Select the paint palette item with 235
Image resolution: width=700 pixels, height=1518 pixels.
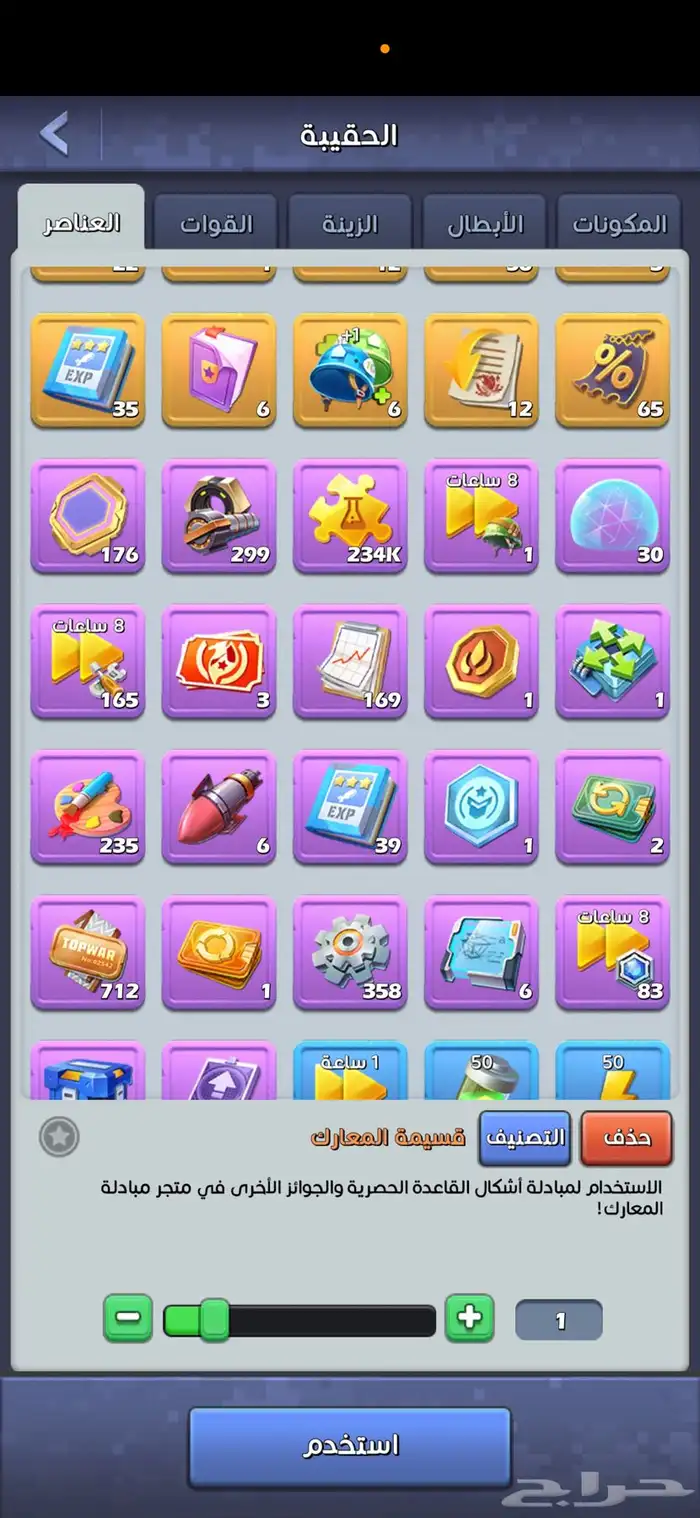pyautogui.click(x=88, y=805)
